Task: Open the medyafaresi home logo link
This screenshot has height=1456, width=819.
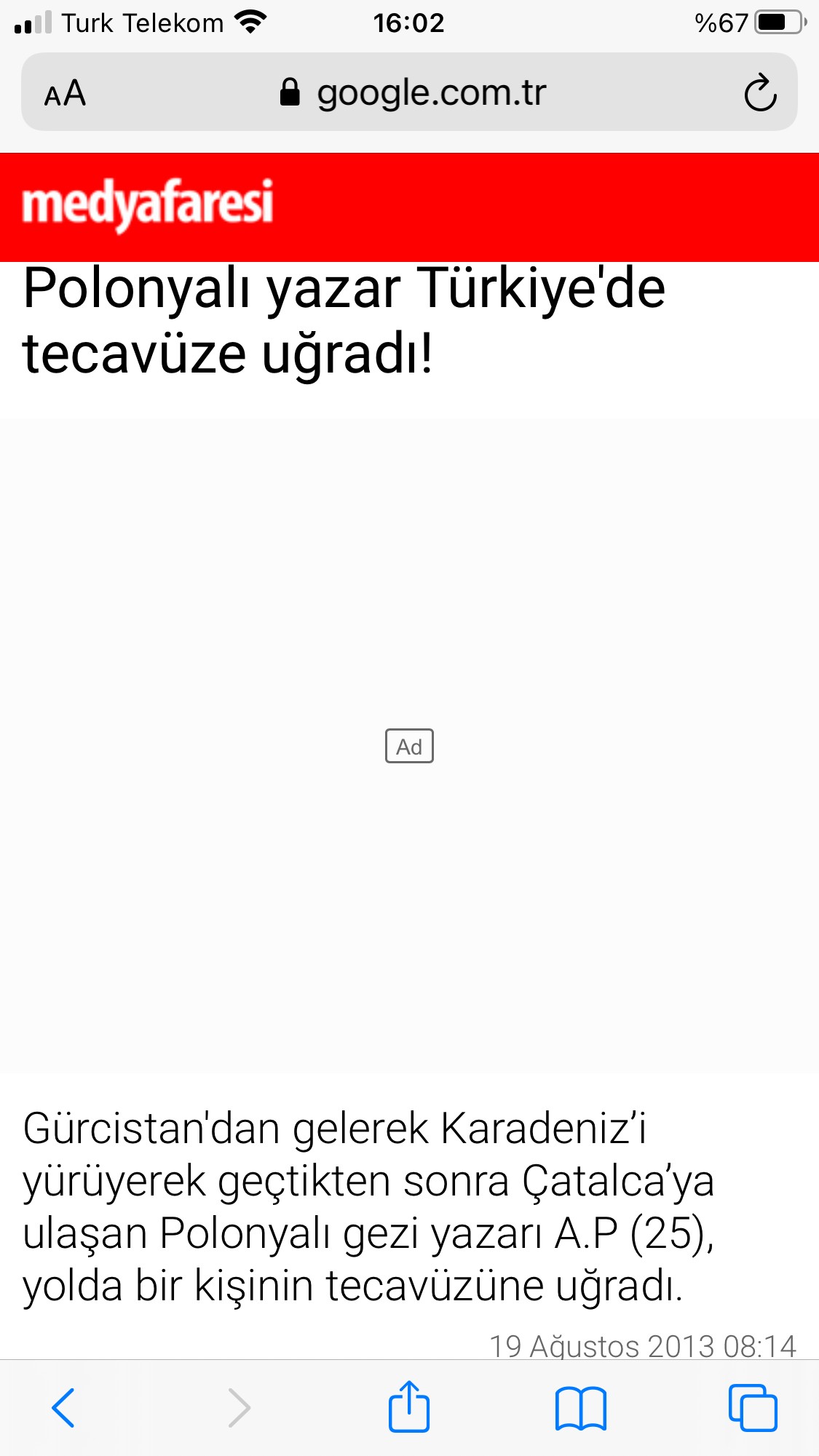Action: pyautogui.click(x=148, y=204)
